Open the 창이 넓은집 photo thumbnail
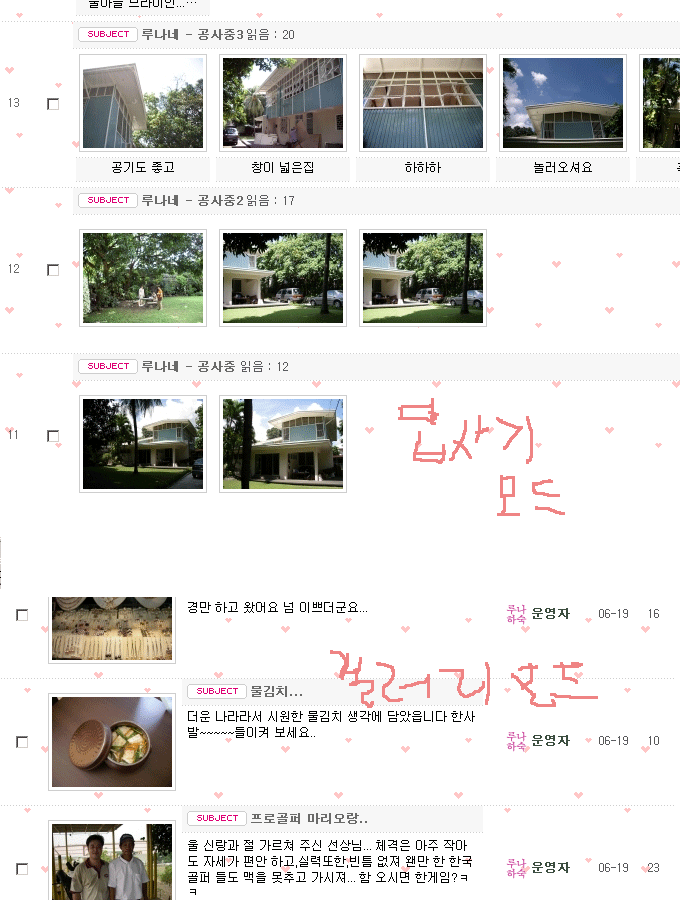The width and height of the screenshot is (680, 900). (x=283, y=103)
